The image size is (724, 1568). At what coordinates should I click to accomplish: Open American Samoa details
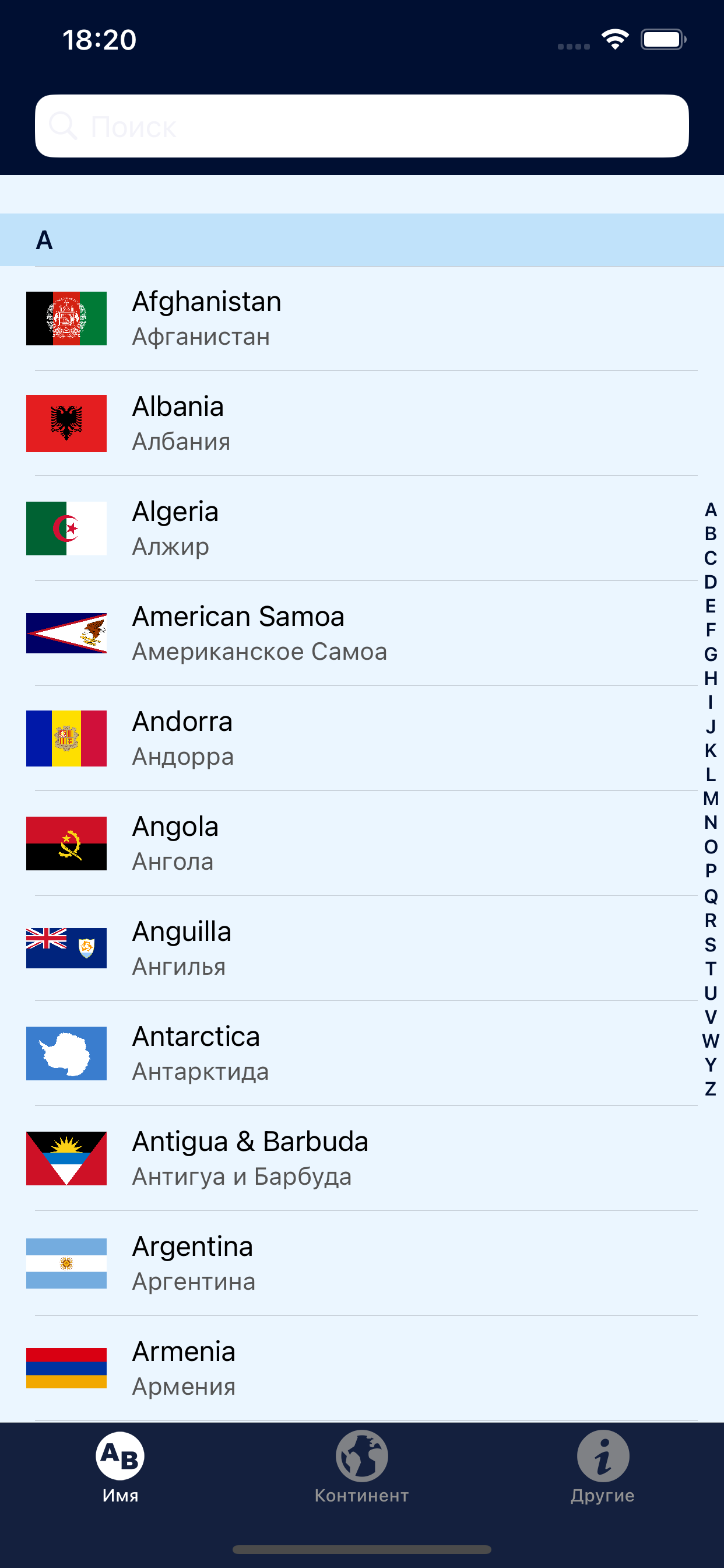click(x=362, y=633)
